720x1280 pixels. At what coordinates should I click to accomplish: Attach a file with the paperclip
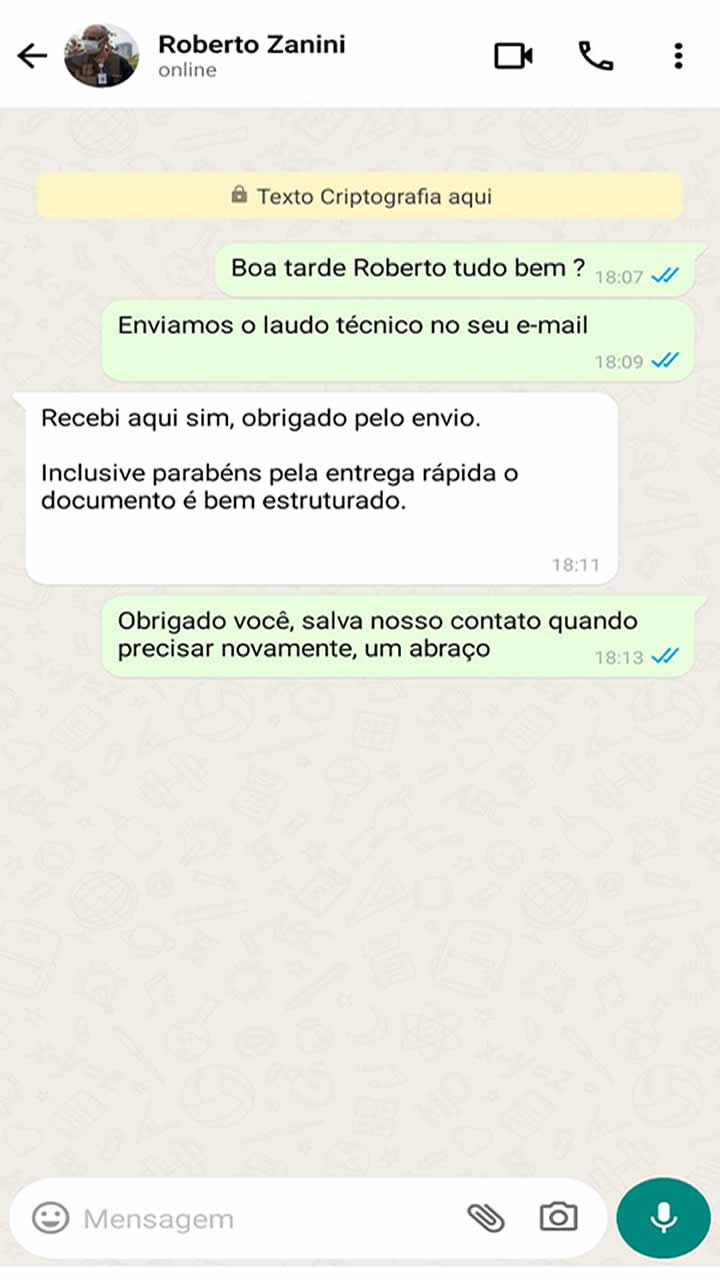coord(486,1217)
